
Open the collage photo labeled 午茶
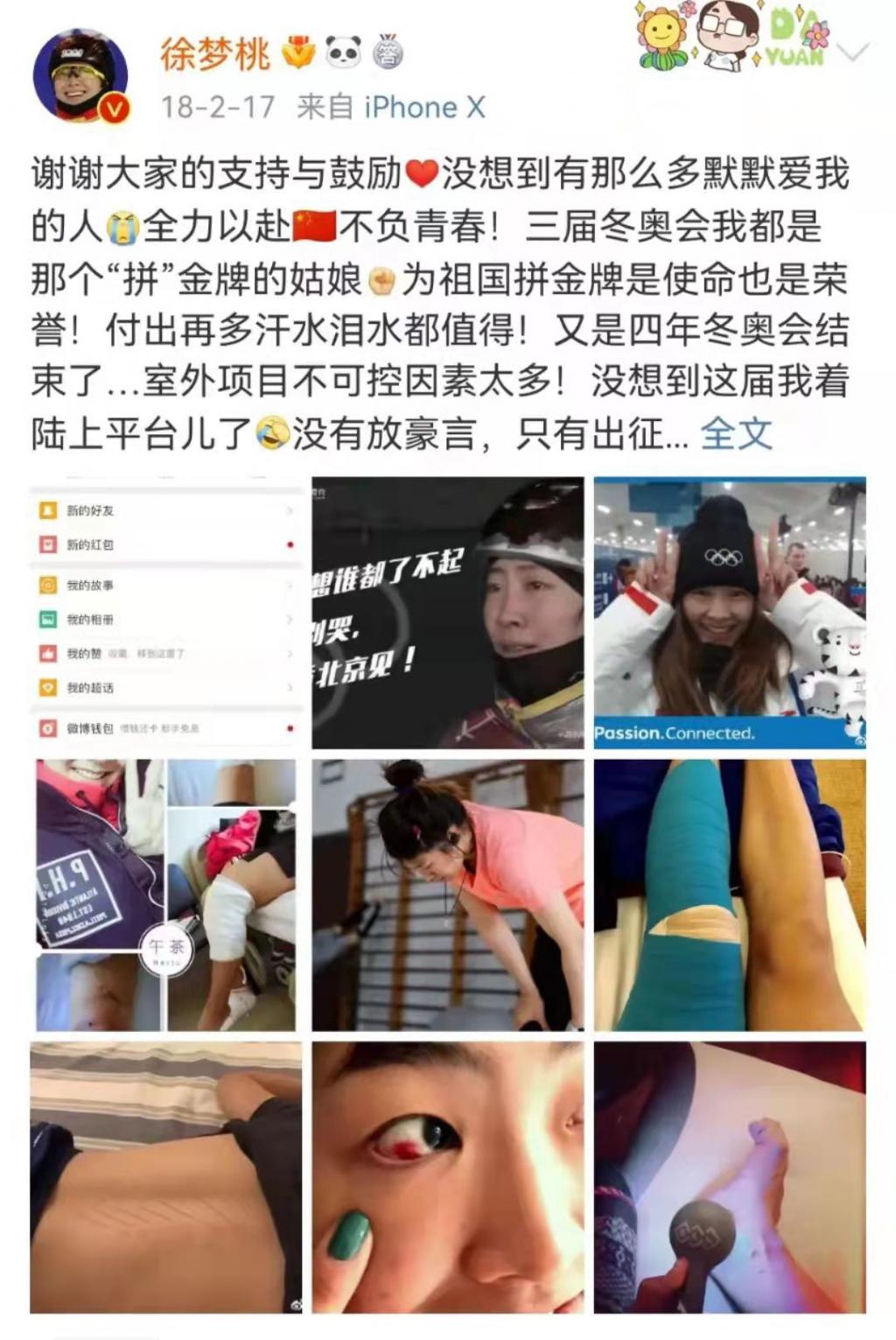click(166, 895)
